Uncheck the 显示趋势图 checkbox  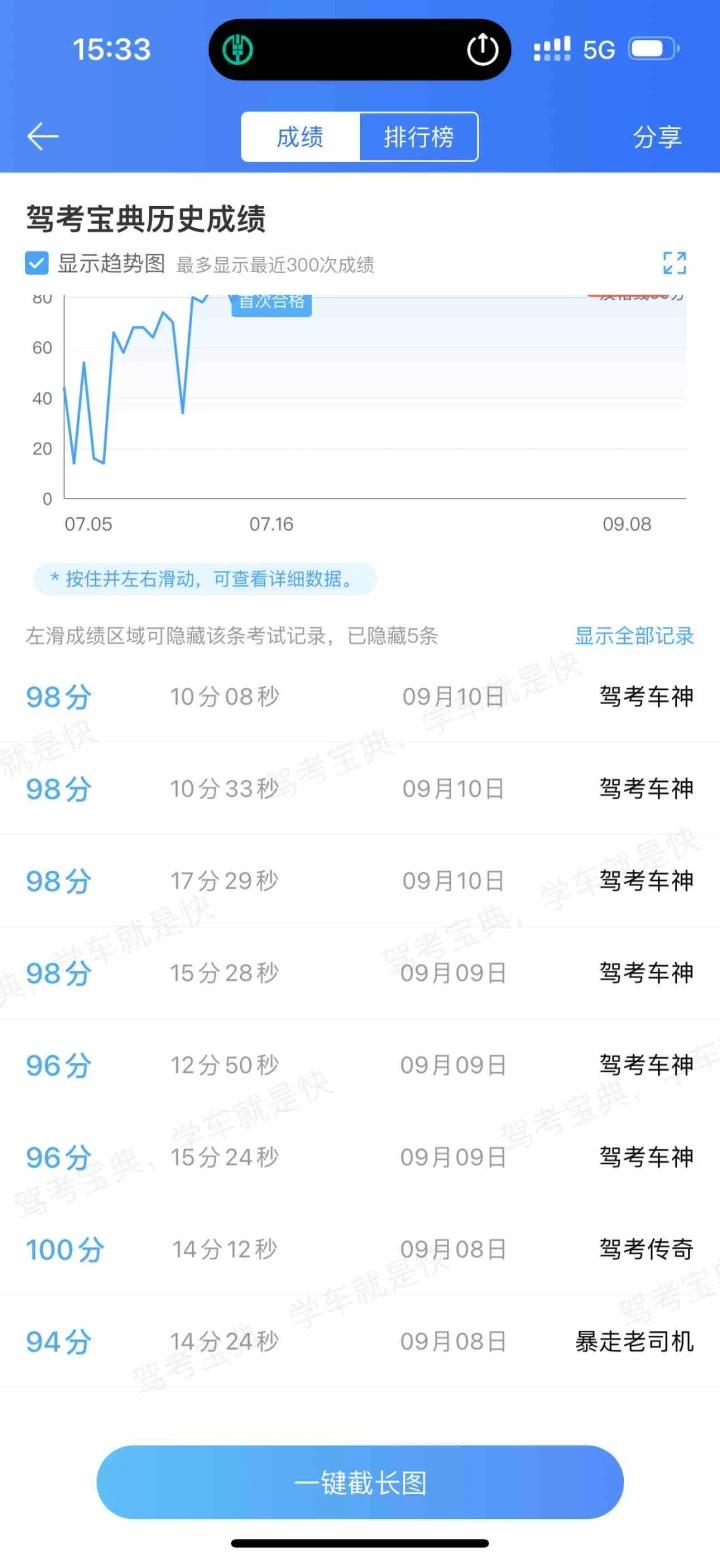(x=37, y=264)
